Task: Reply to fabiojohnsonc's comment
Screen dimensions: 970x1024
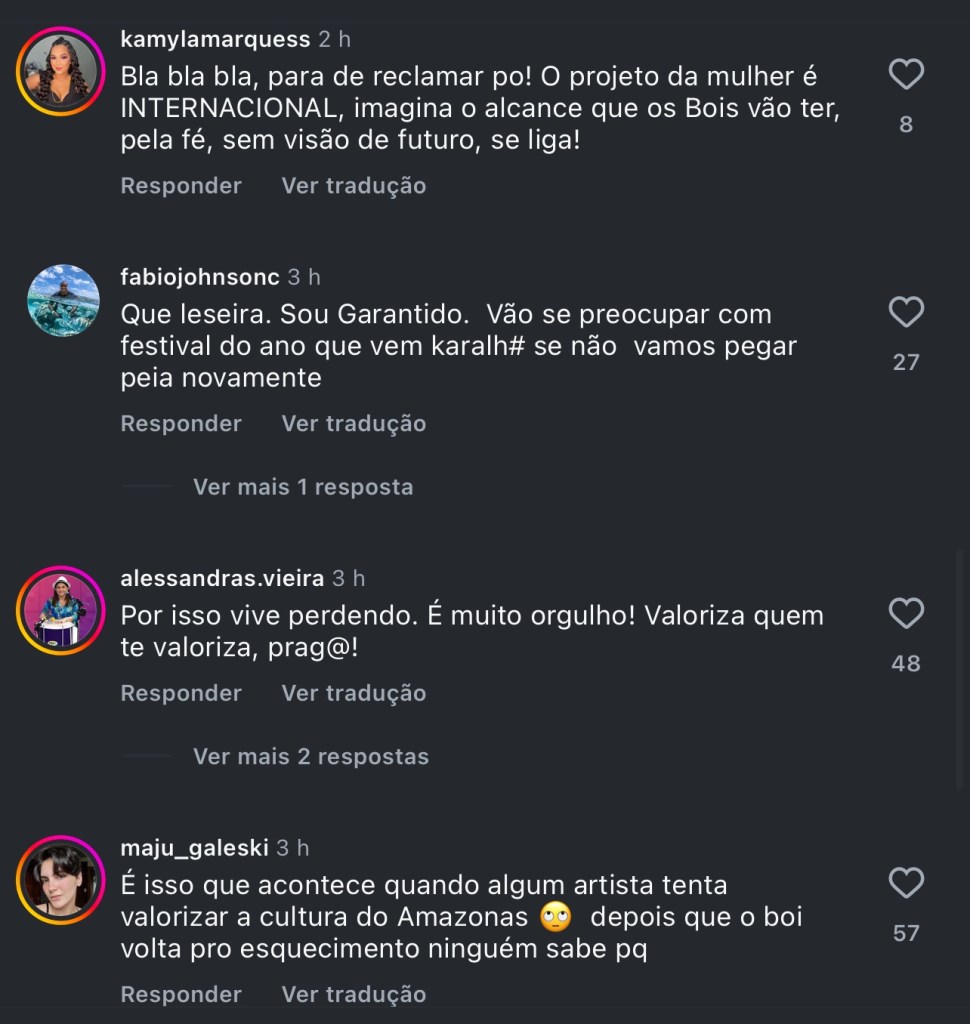Action: click(x=181, y=424)
